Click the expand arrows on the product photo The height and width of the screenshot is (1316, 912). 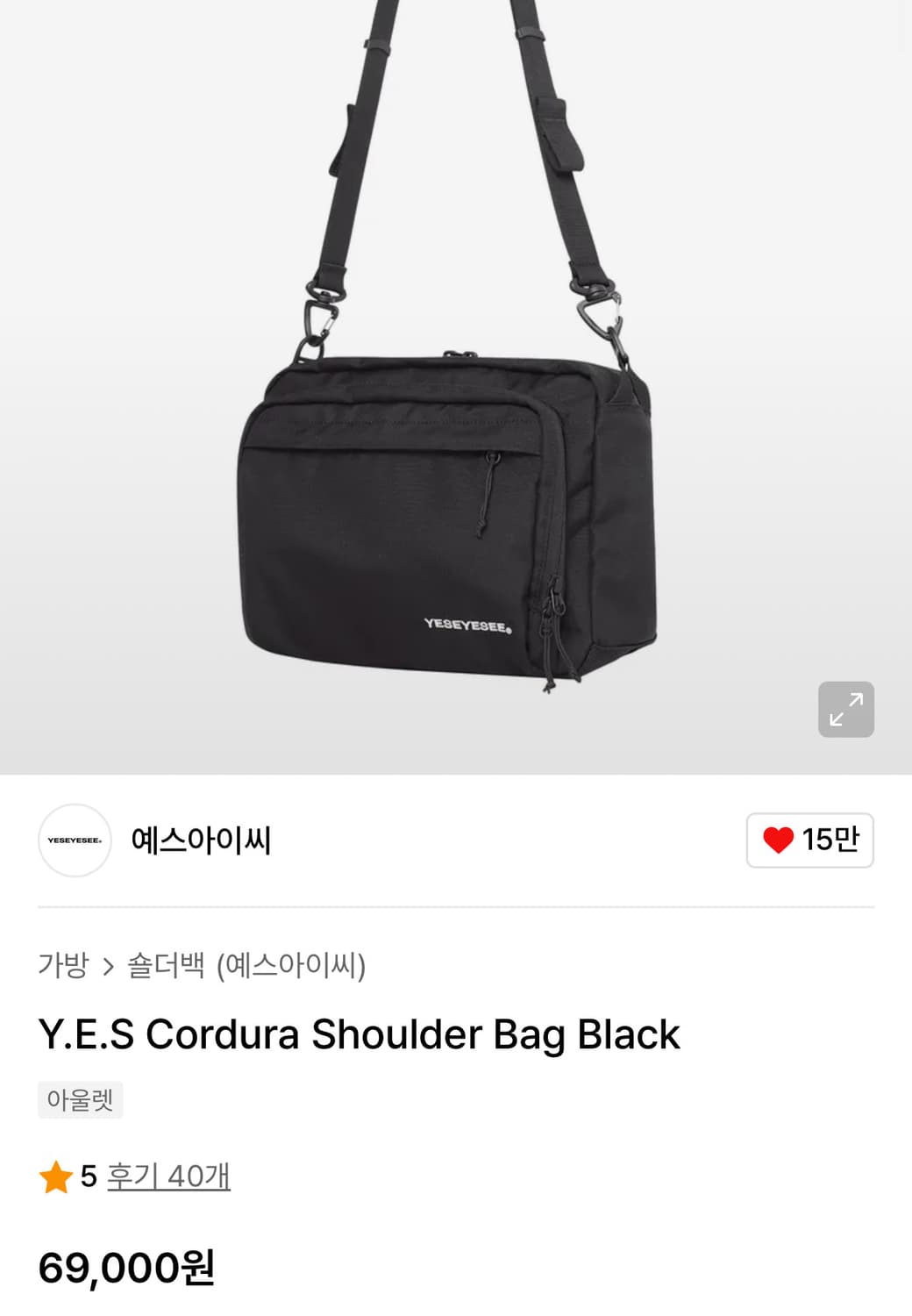point(845,709)
